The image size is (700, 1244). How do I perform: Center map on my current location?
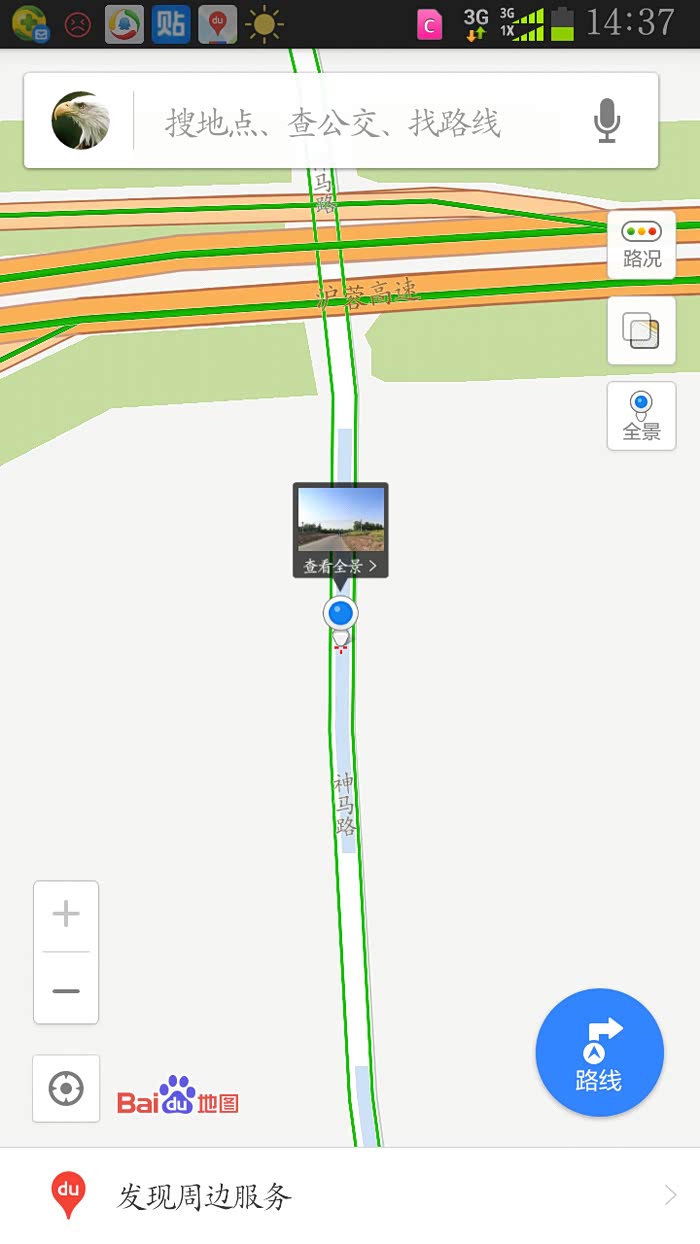point(66,1088)
